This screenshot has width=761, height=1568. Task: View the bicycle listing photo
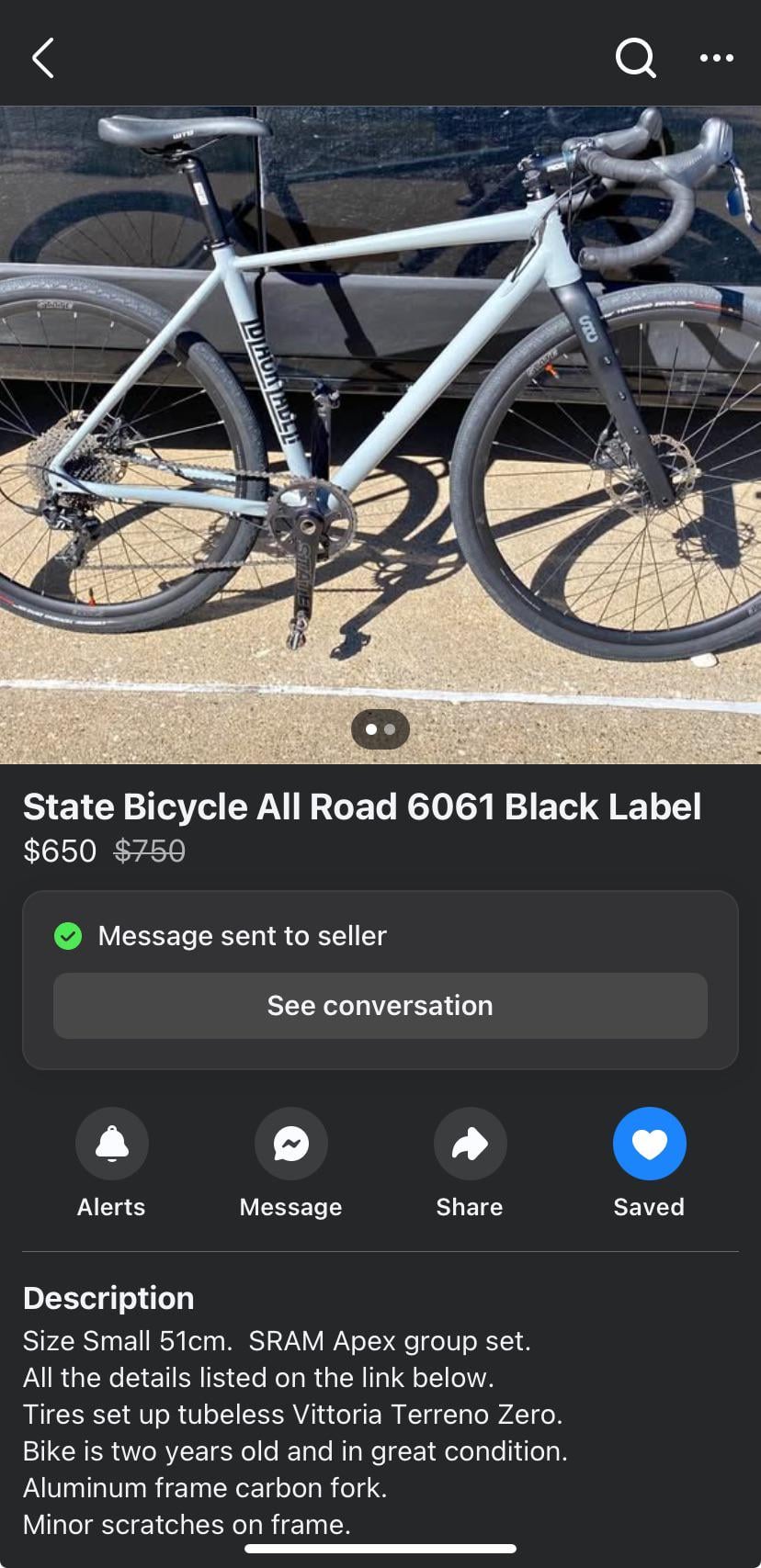pos(380,434)
